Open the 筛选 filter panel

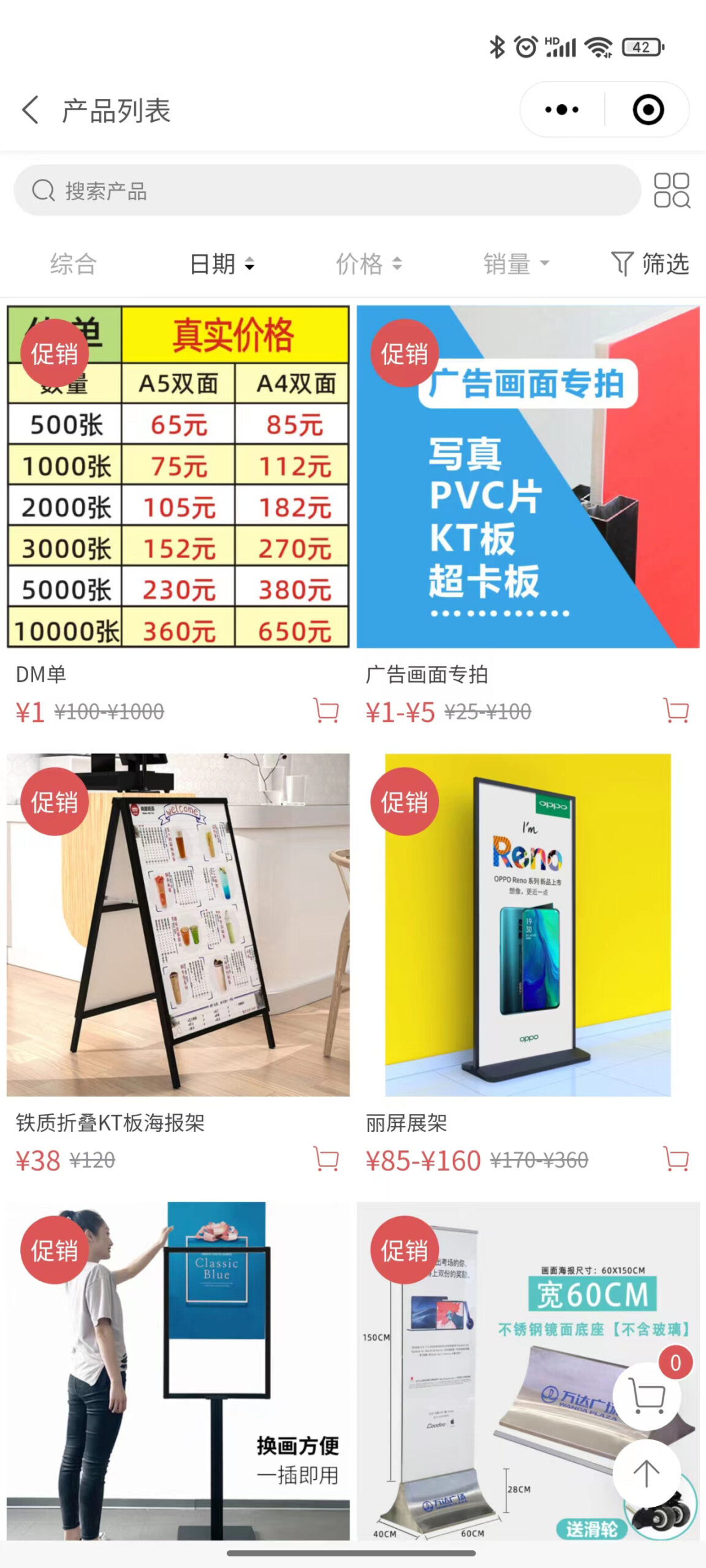[x=650, y=265]
